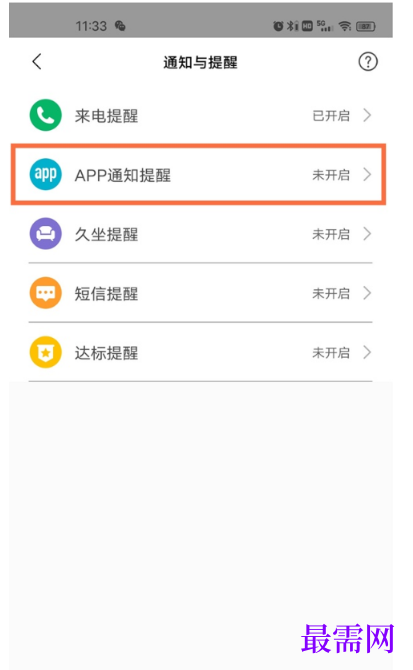Open 来电提醒 settings

point(200,115)
